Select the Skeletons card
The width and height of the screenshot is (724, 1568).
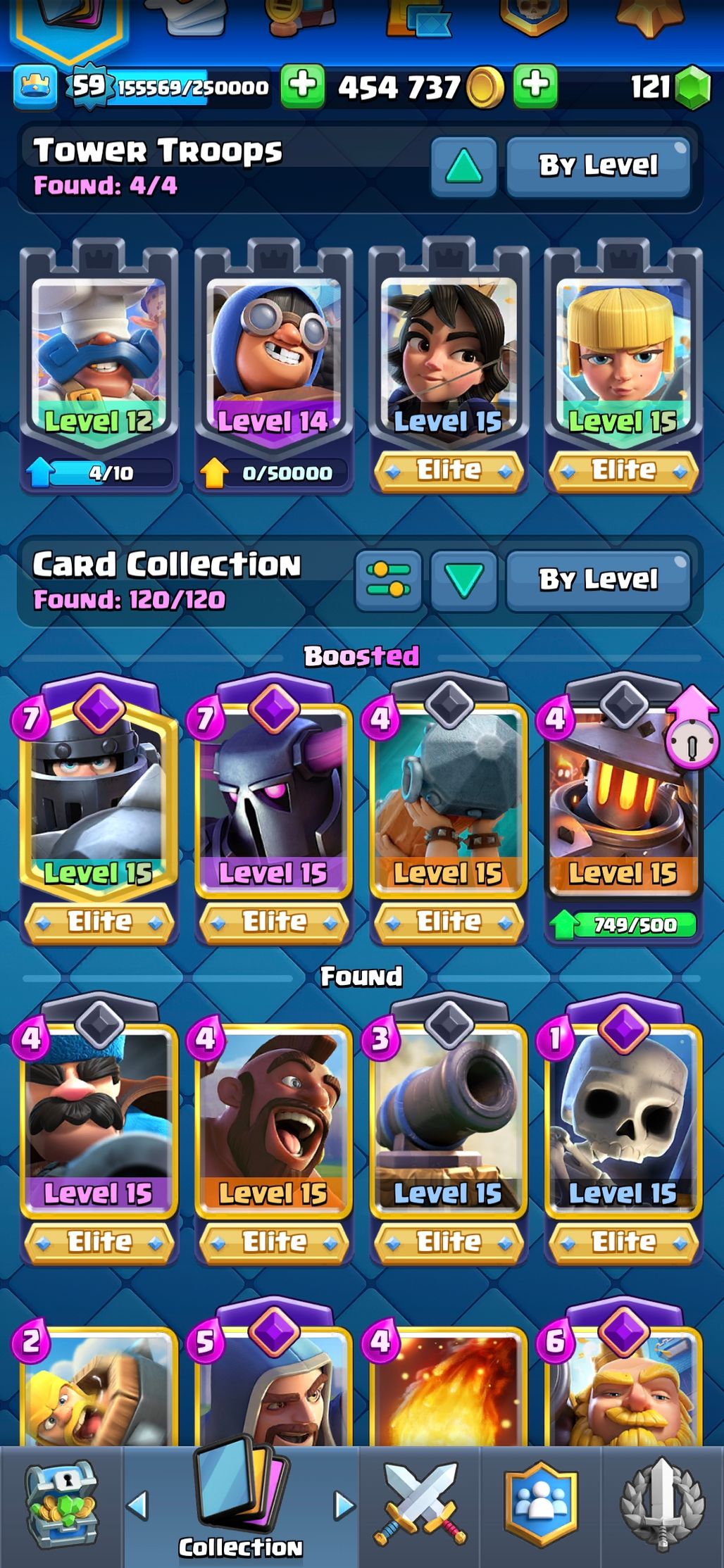coord(623,1129)
